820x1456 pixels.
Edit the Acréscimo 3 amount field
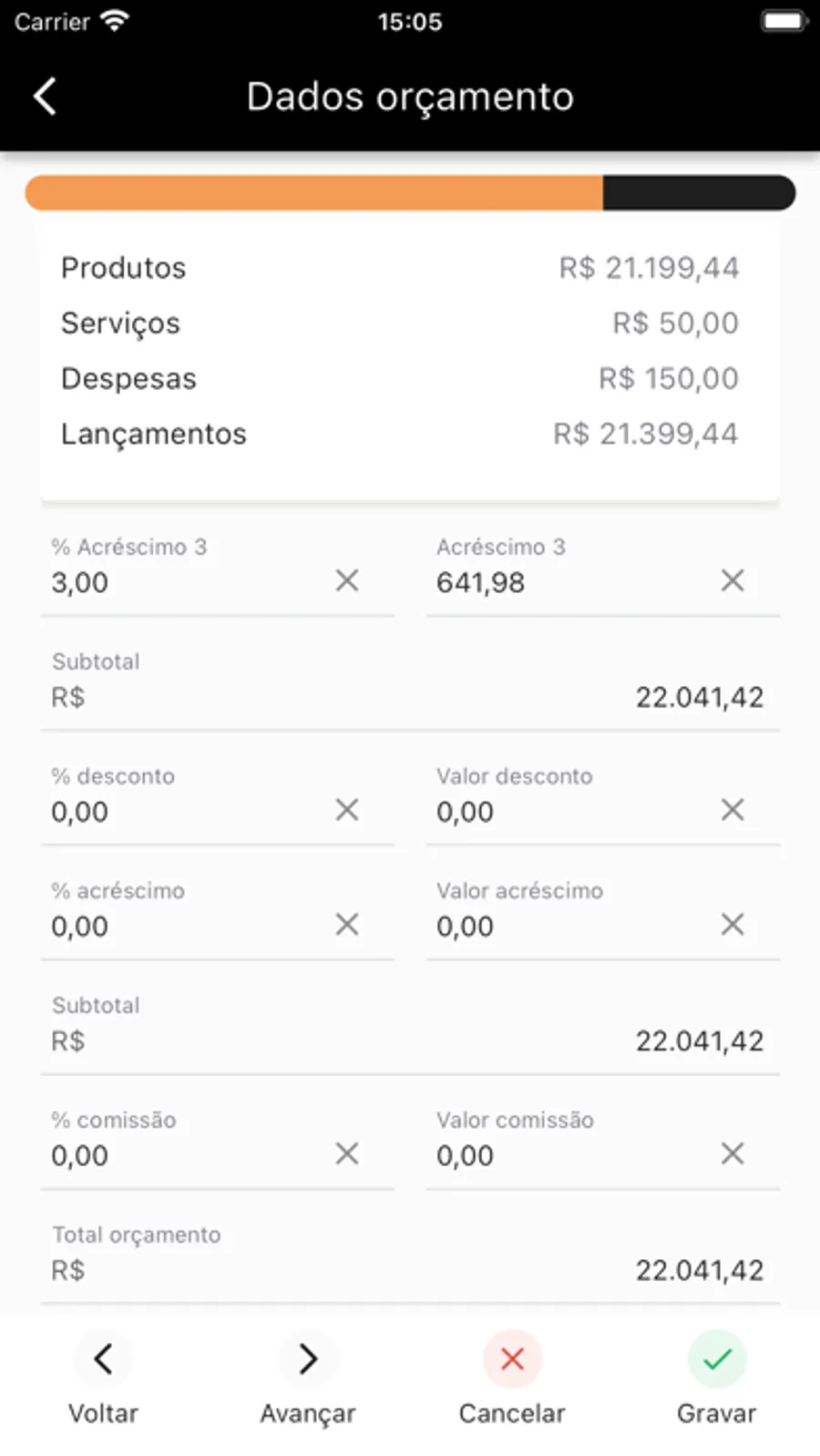pos(565,582)
